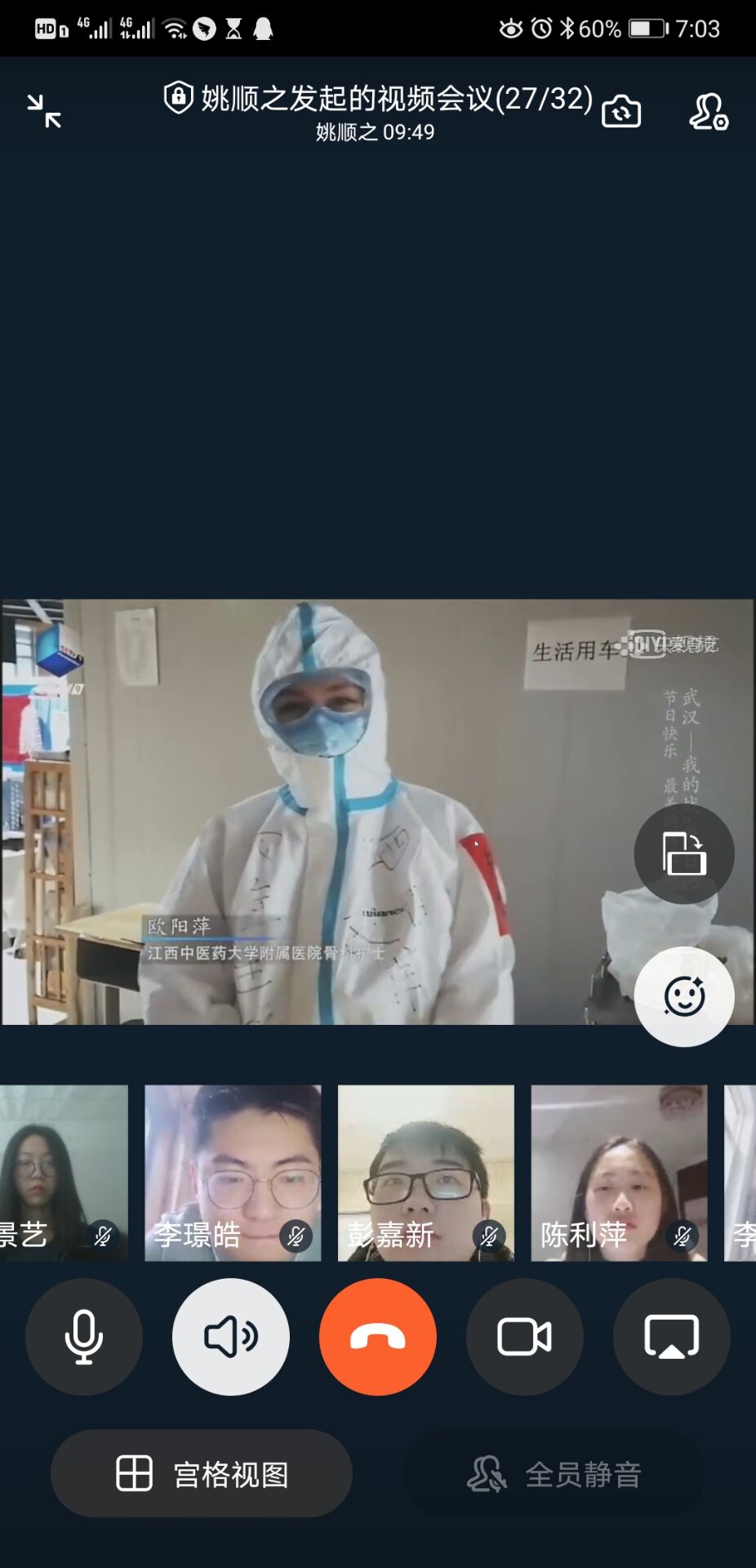Hang up the video meeting
The width and height of the screenshot is (756, 1568).
(x=377, y=1337)
